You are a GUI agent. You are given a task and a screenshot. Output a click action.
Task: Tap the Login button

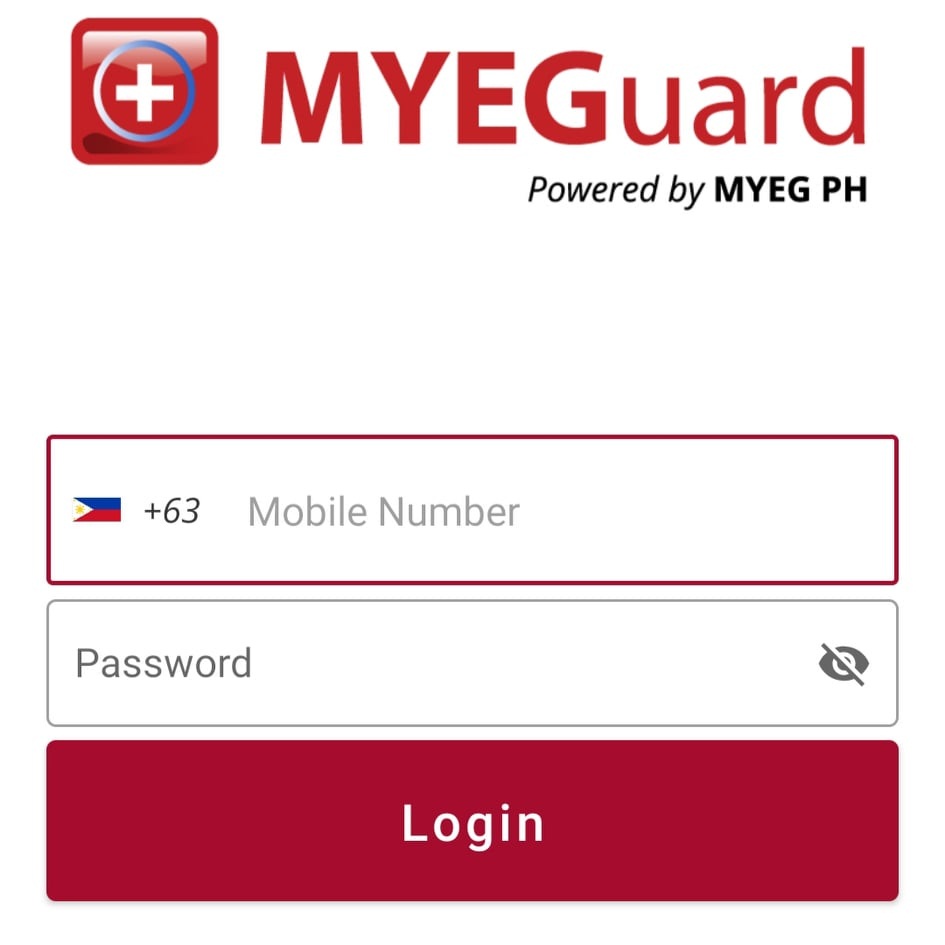click(x=472, y=821)
